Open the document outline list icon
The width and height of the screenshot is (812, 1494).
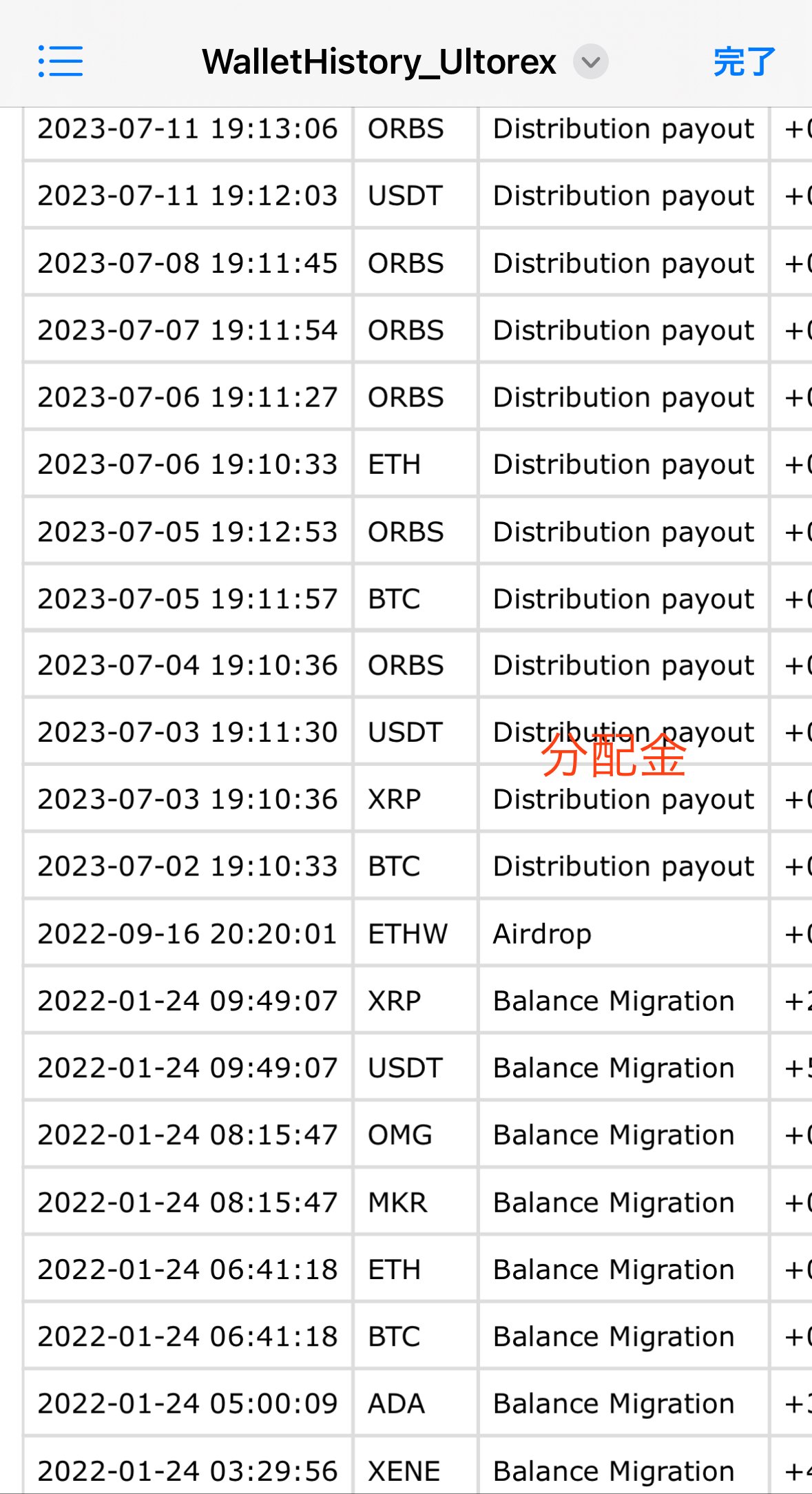click(x=61, y=62)
